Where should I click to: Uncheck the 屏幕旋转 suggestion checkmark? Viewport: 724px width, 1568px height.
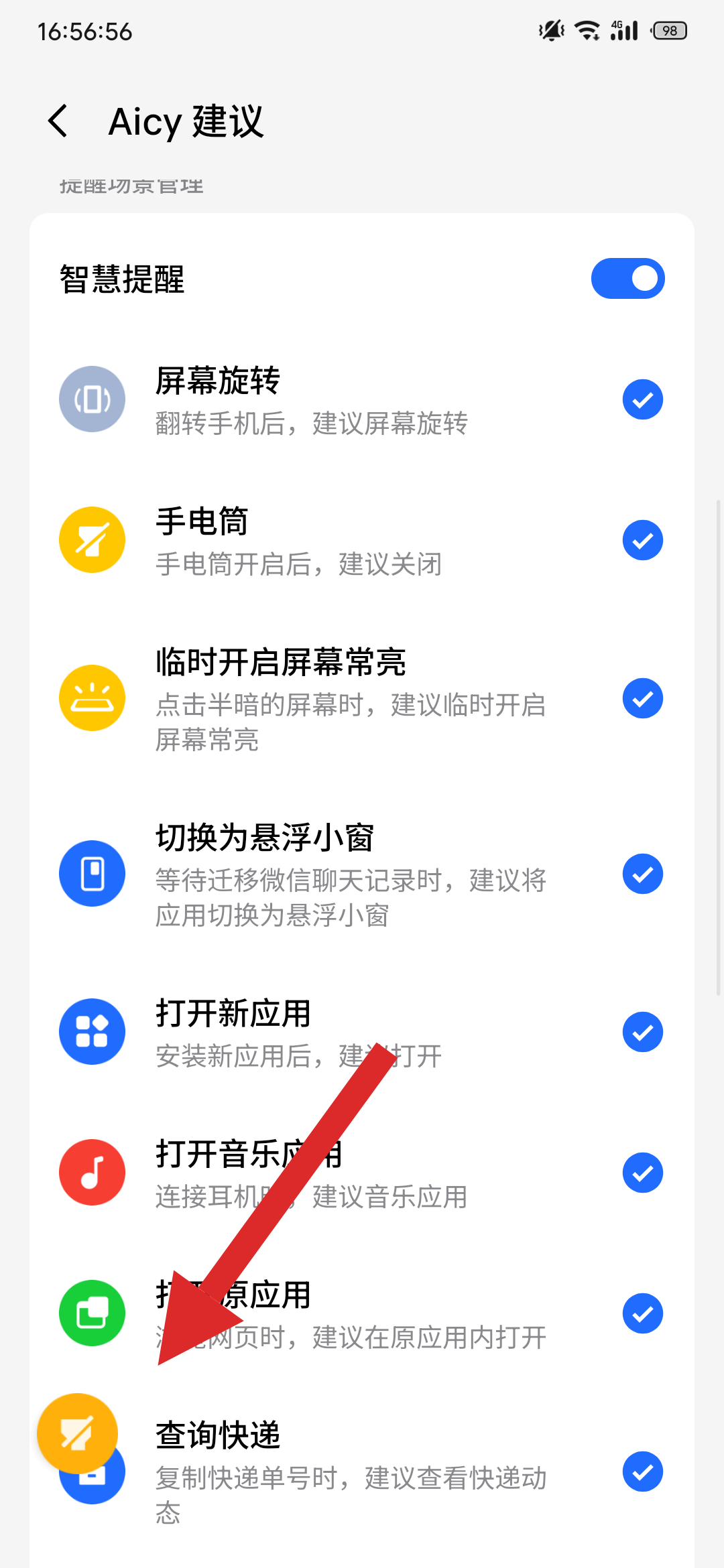tap(642, 399)
